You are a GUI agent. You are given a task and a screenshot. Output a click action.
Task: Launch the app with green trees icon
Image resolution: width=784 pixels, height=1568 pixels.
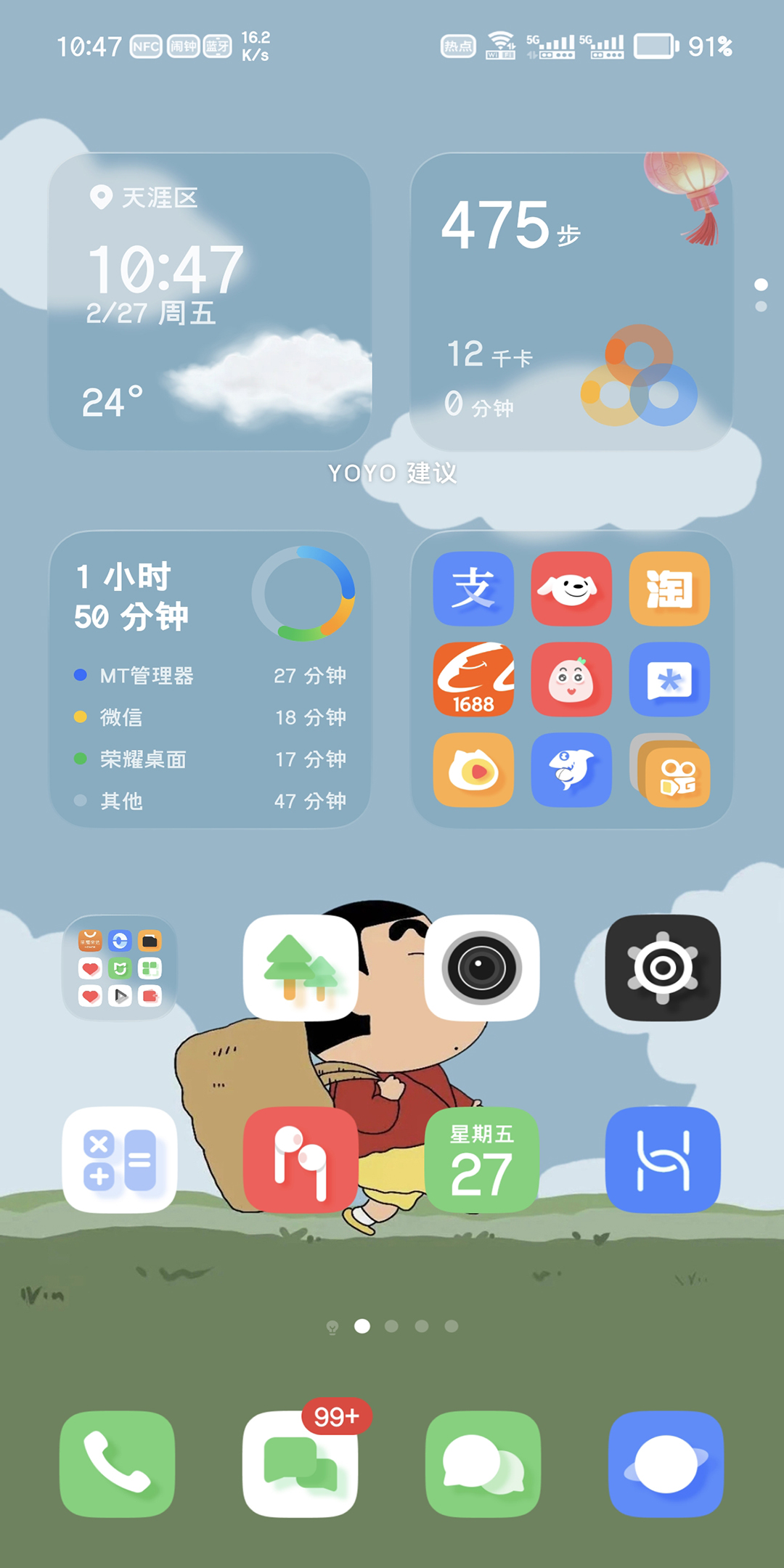point(301,968)
